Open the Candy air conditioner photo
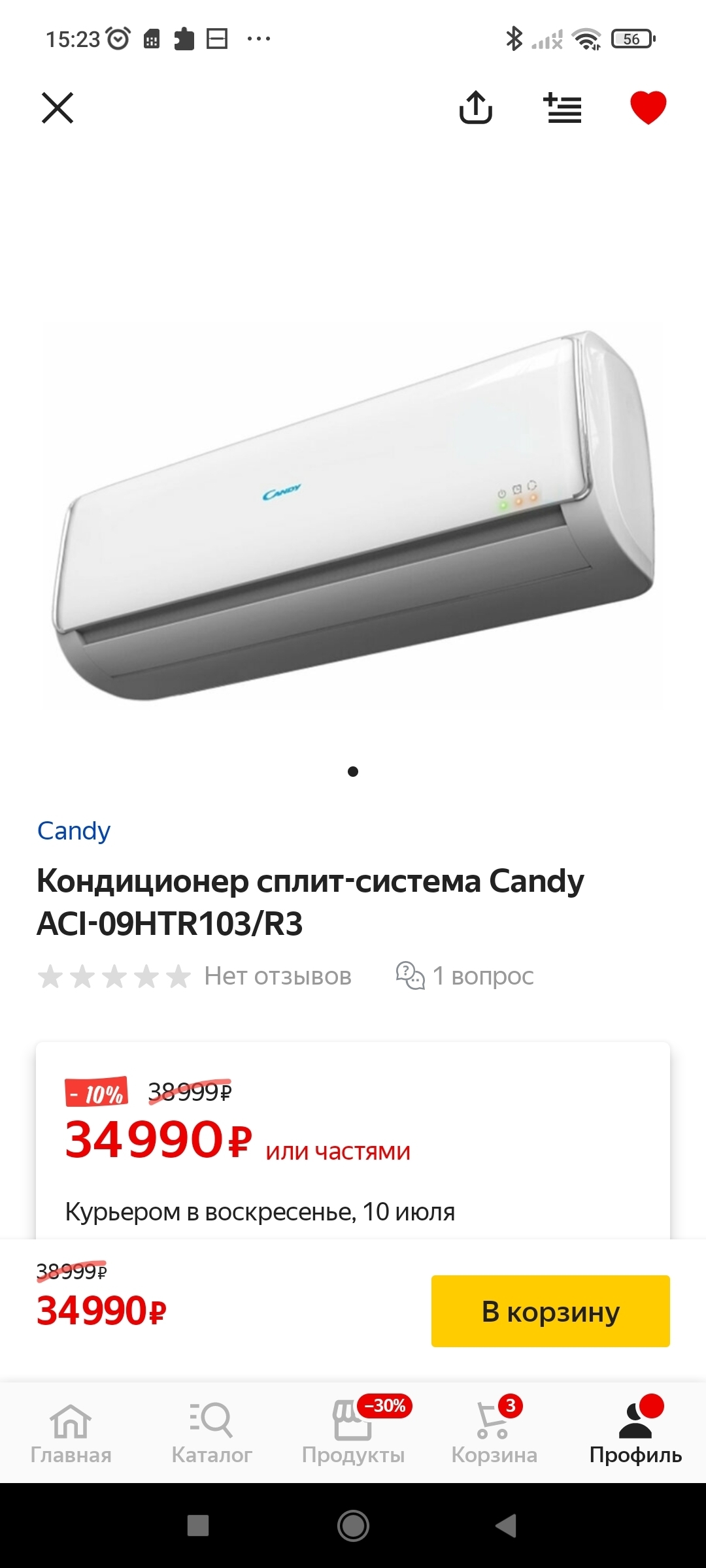 (x=353, y=516)
